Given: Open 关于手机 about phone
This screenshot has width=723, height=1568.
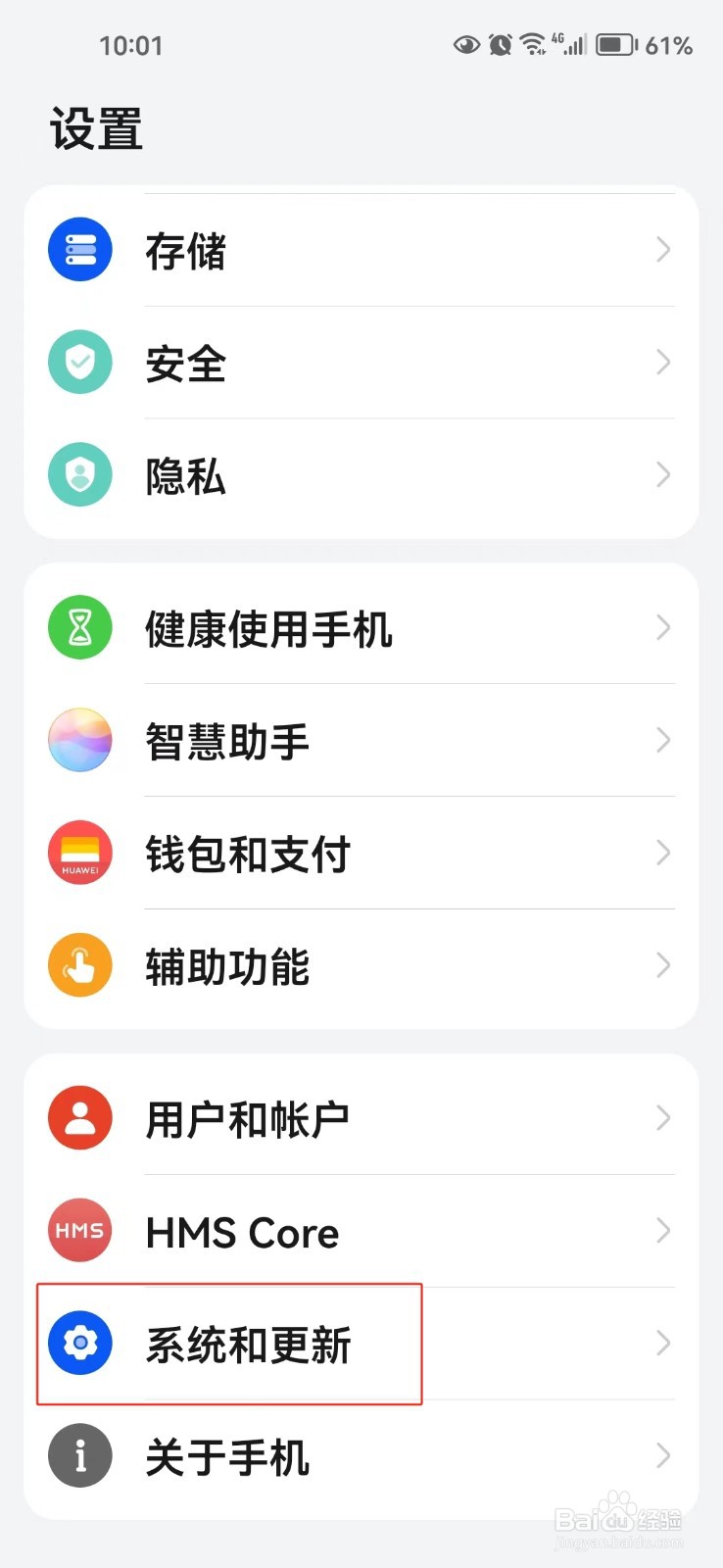Looking at the screenshot, I should click(361, 1457).
